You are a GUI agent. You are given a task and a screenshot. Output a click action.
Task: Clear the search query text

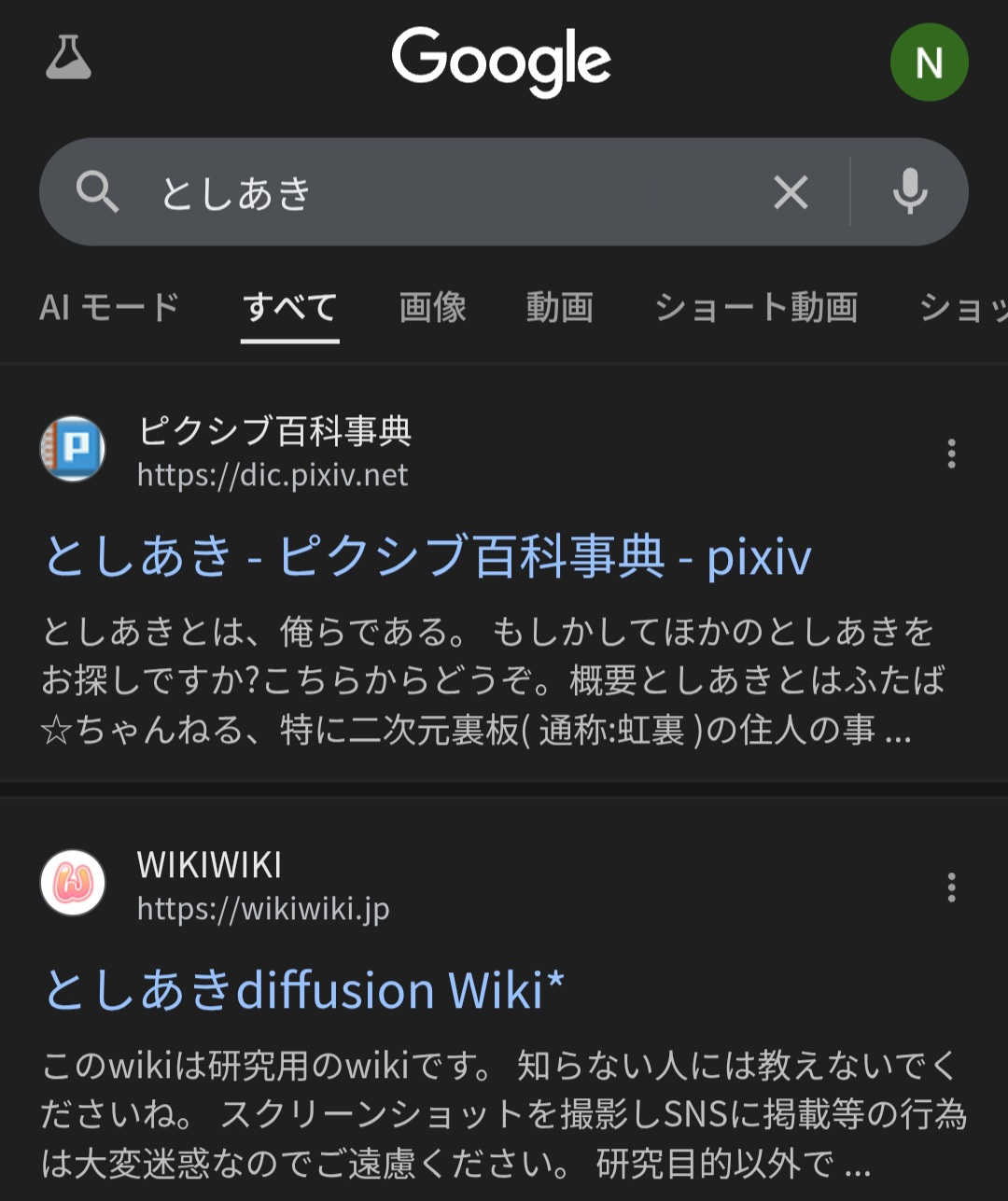pos(791,193)
